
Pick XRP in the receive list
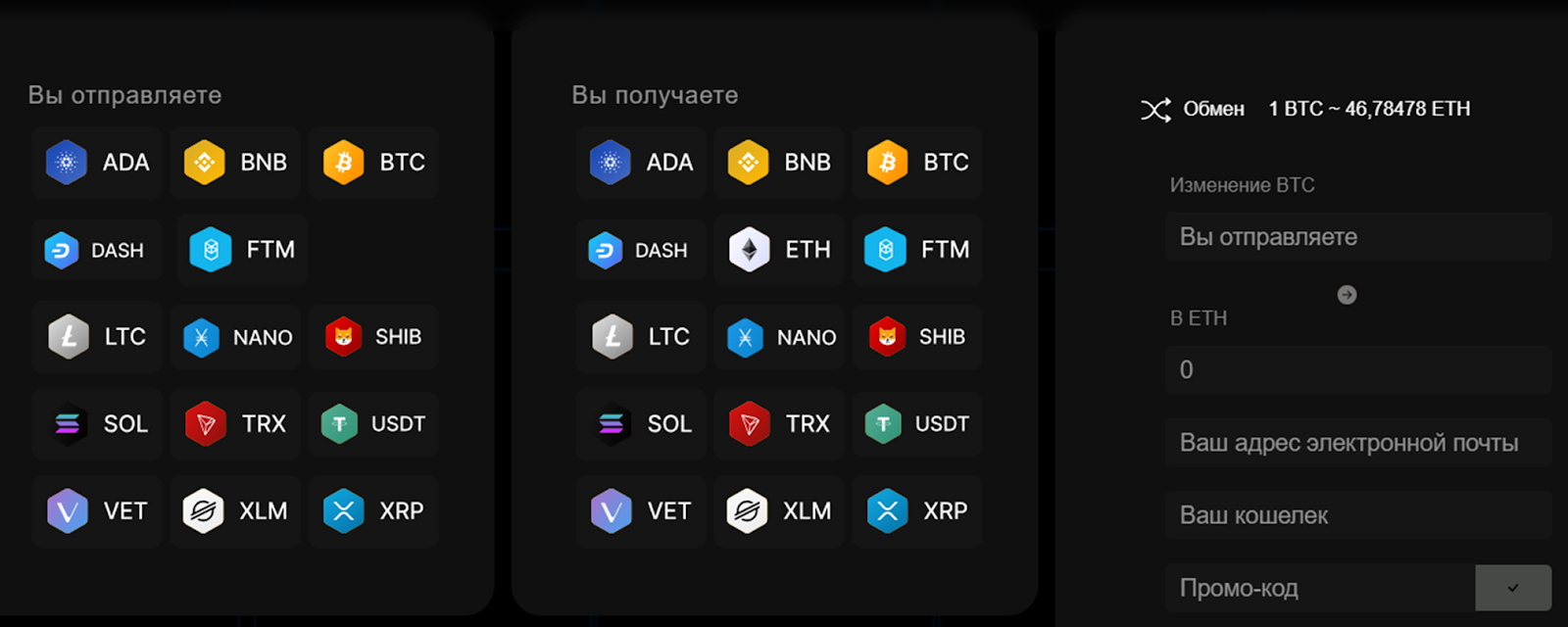point(917,511)
